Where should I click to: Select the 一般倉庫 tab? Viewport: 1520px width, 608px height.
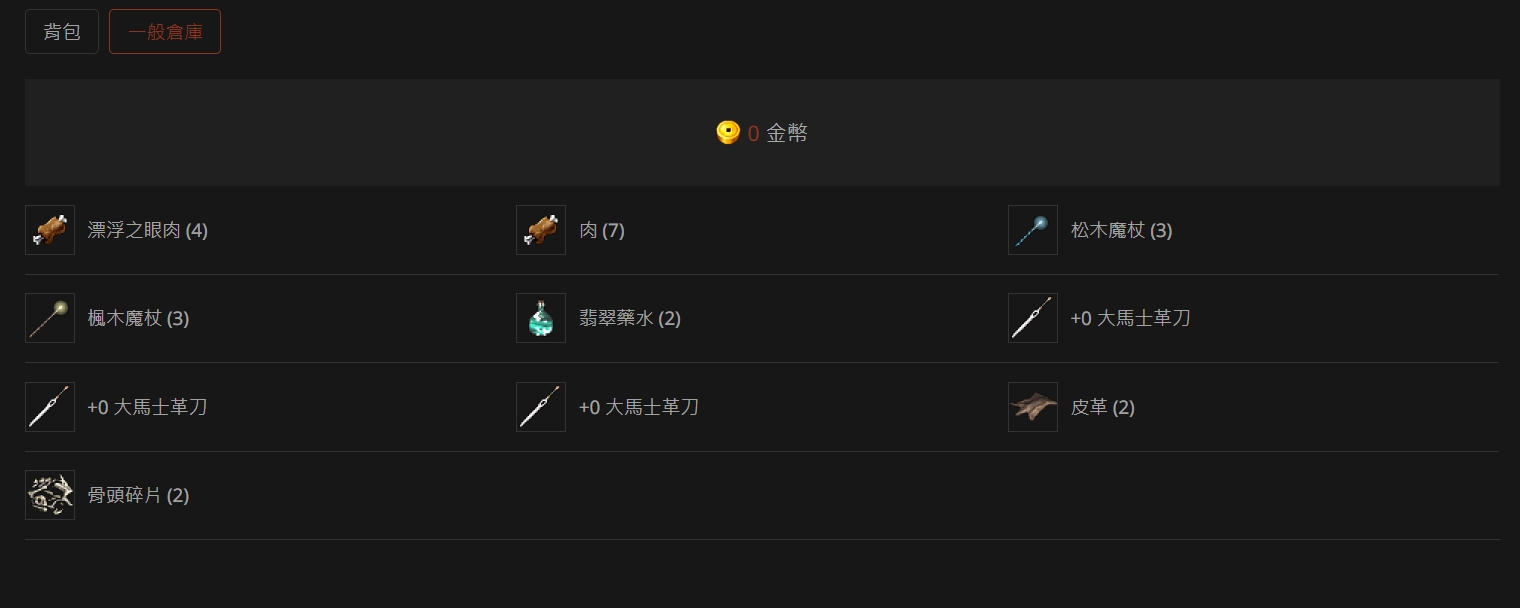click(x=165, y=32)
